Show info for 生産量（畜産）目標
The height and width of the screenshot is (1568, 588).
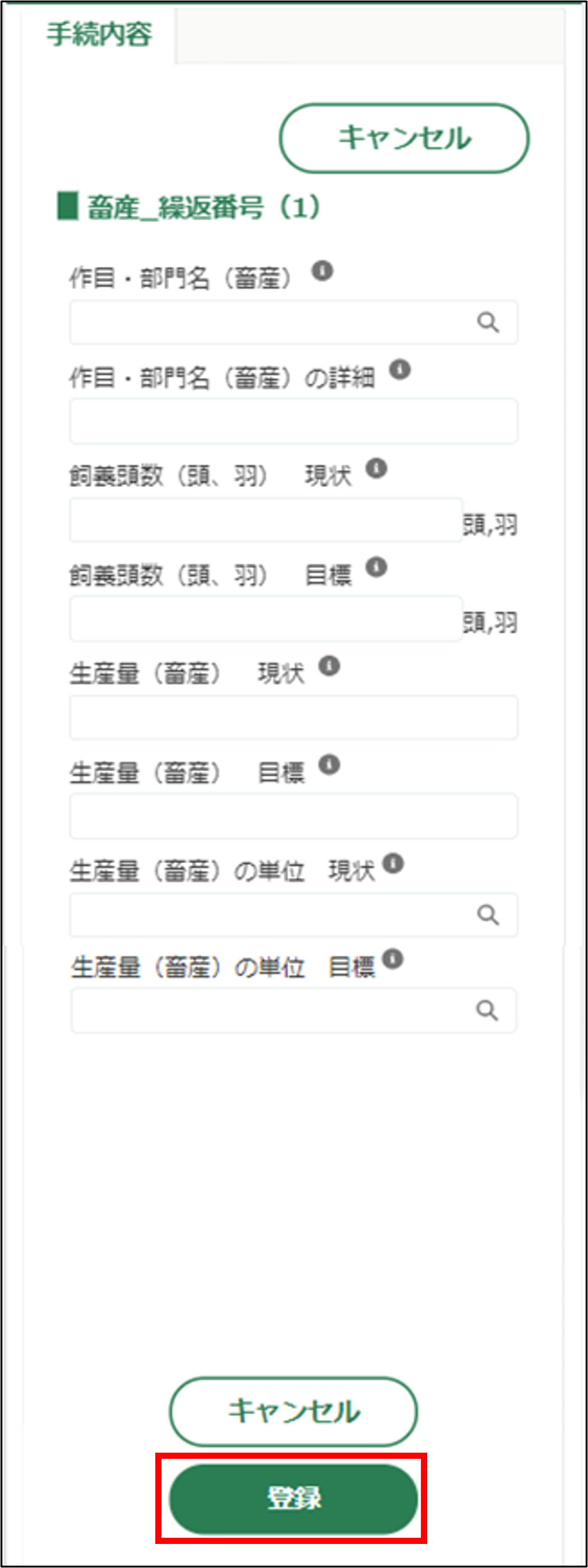[x=330, y=765]
